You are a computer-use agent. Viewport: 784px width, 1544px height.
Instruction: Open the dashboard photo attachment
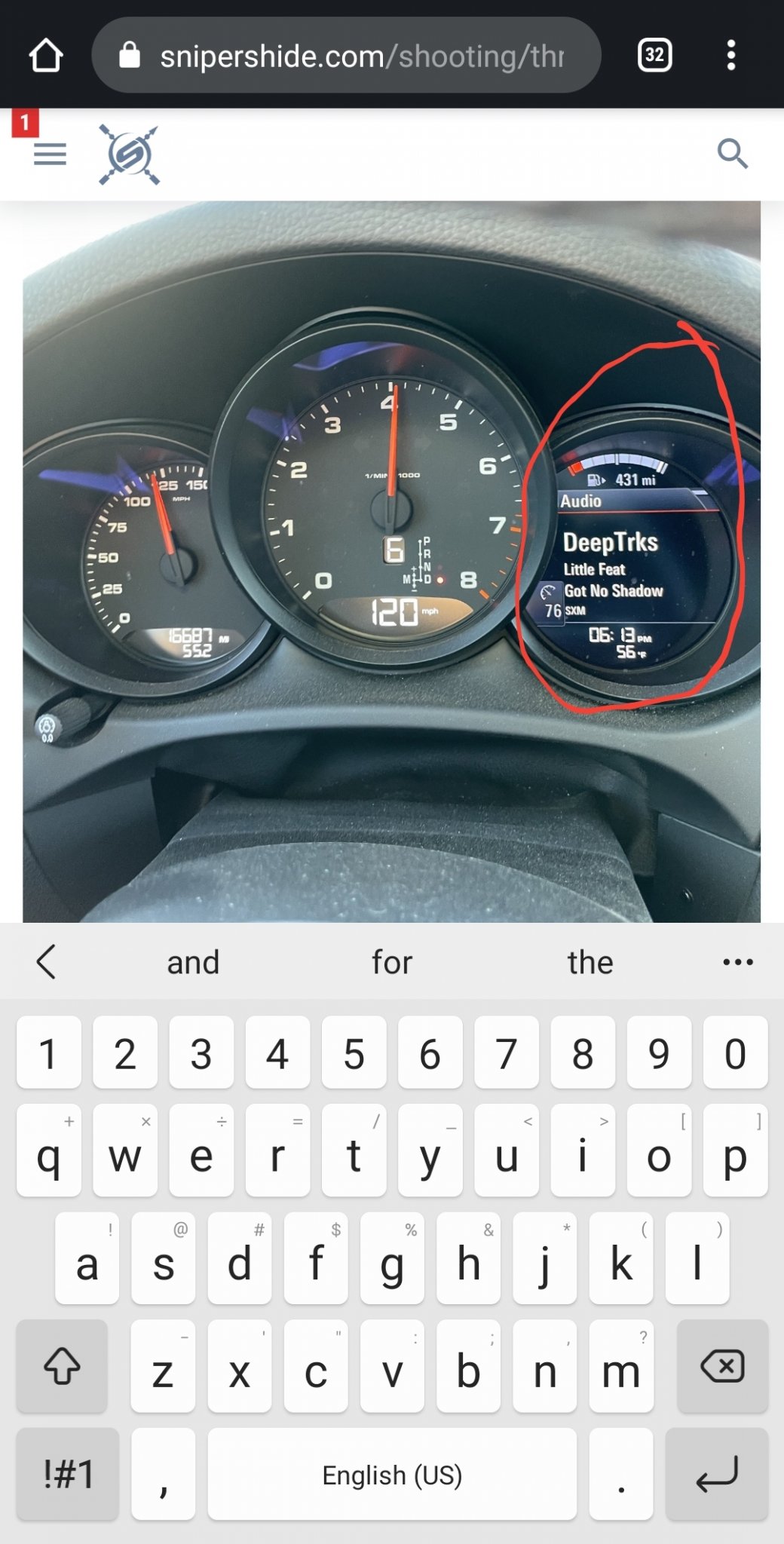[391, 562]
